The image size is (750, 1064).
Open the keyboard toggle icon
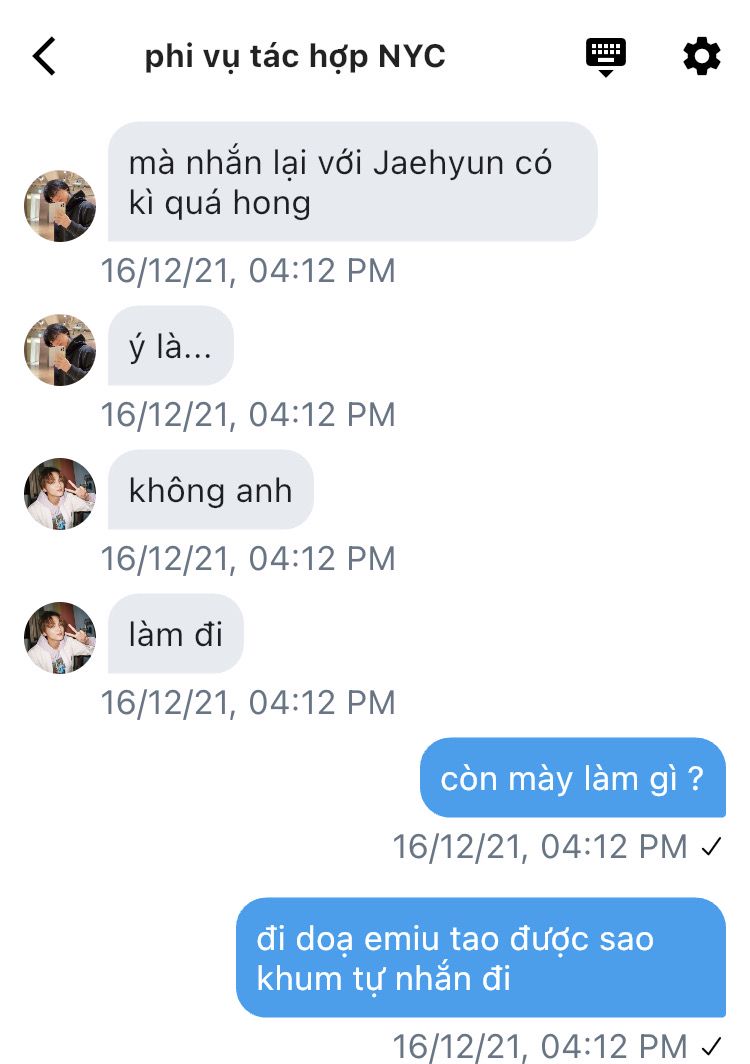pyautogui.click(x=605, y=57)
